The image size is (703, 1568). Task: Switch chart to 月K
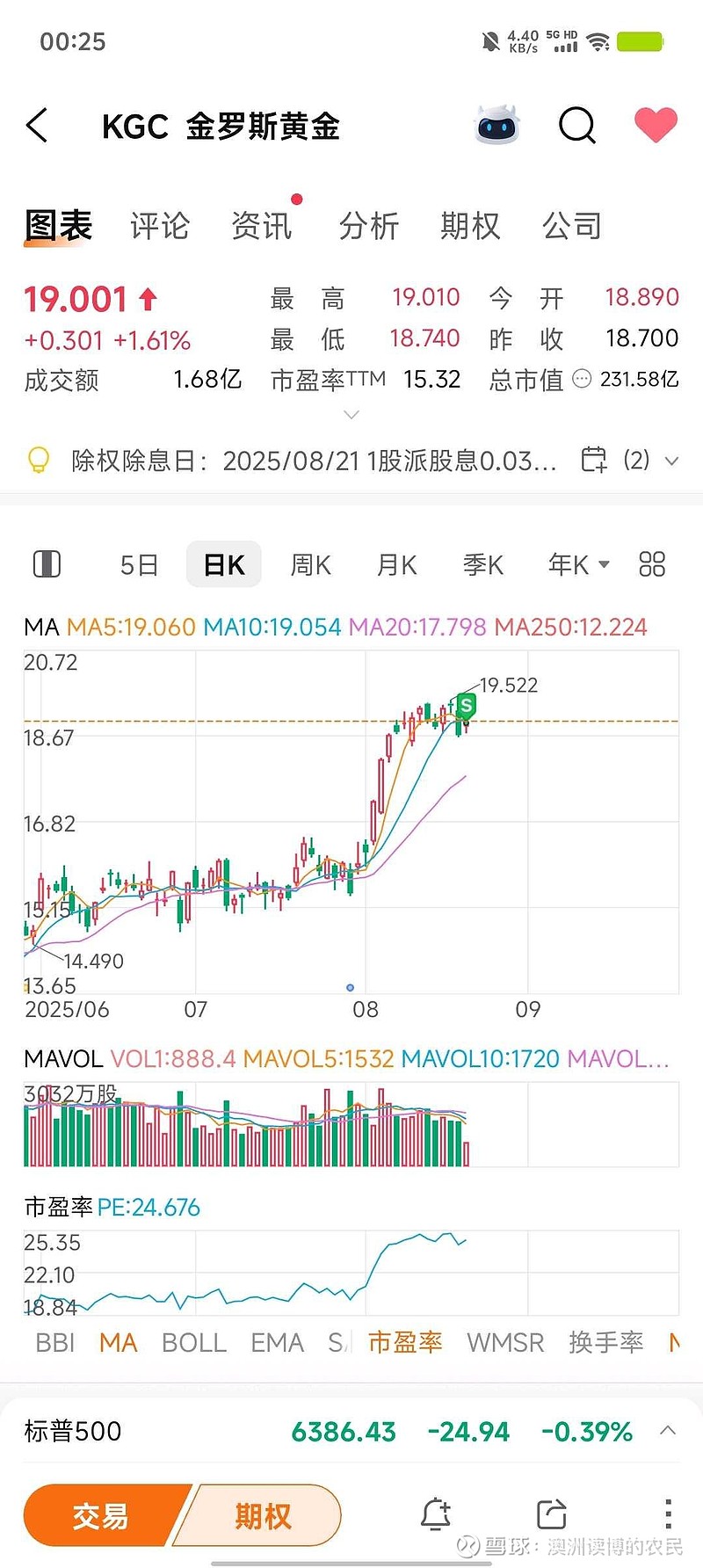[396, 564]
